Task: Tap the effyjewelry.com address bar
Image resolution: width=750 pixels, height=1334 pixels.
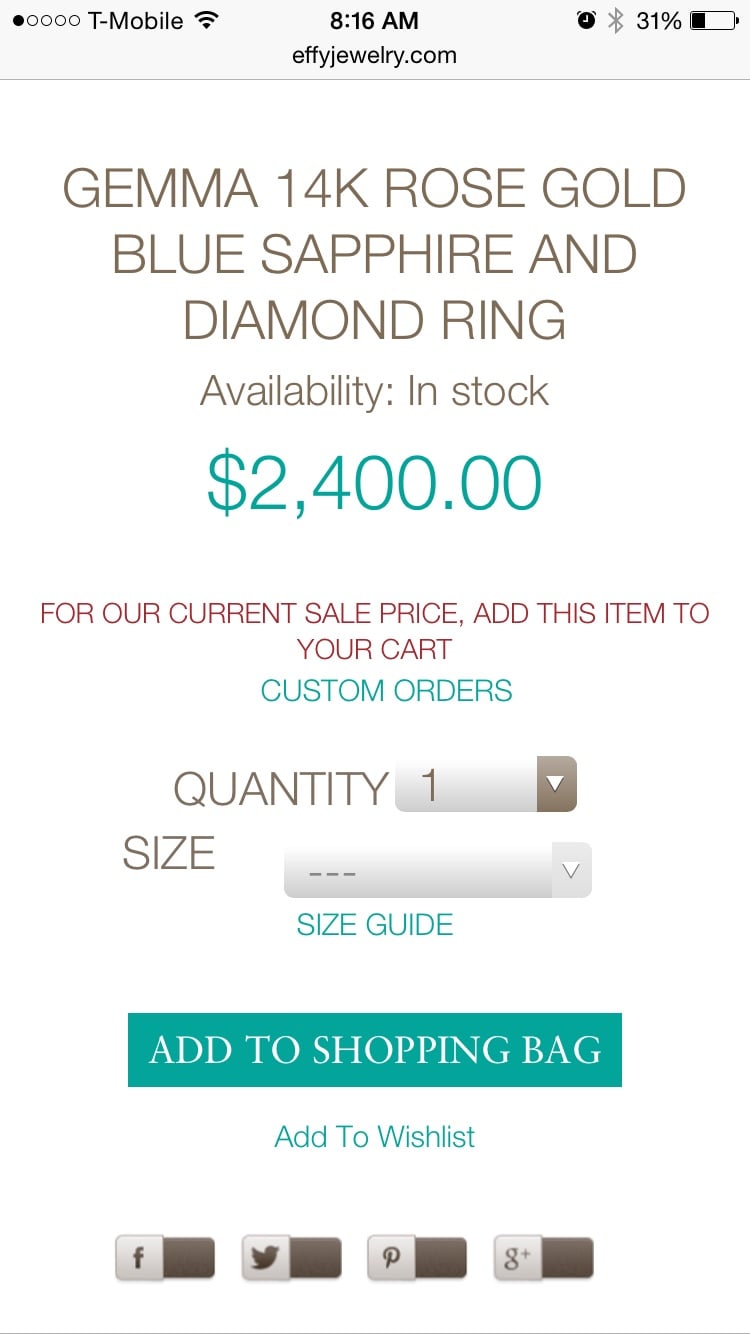Action: click(x=374, y=56)
